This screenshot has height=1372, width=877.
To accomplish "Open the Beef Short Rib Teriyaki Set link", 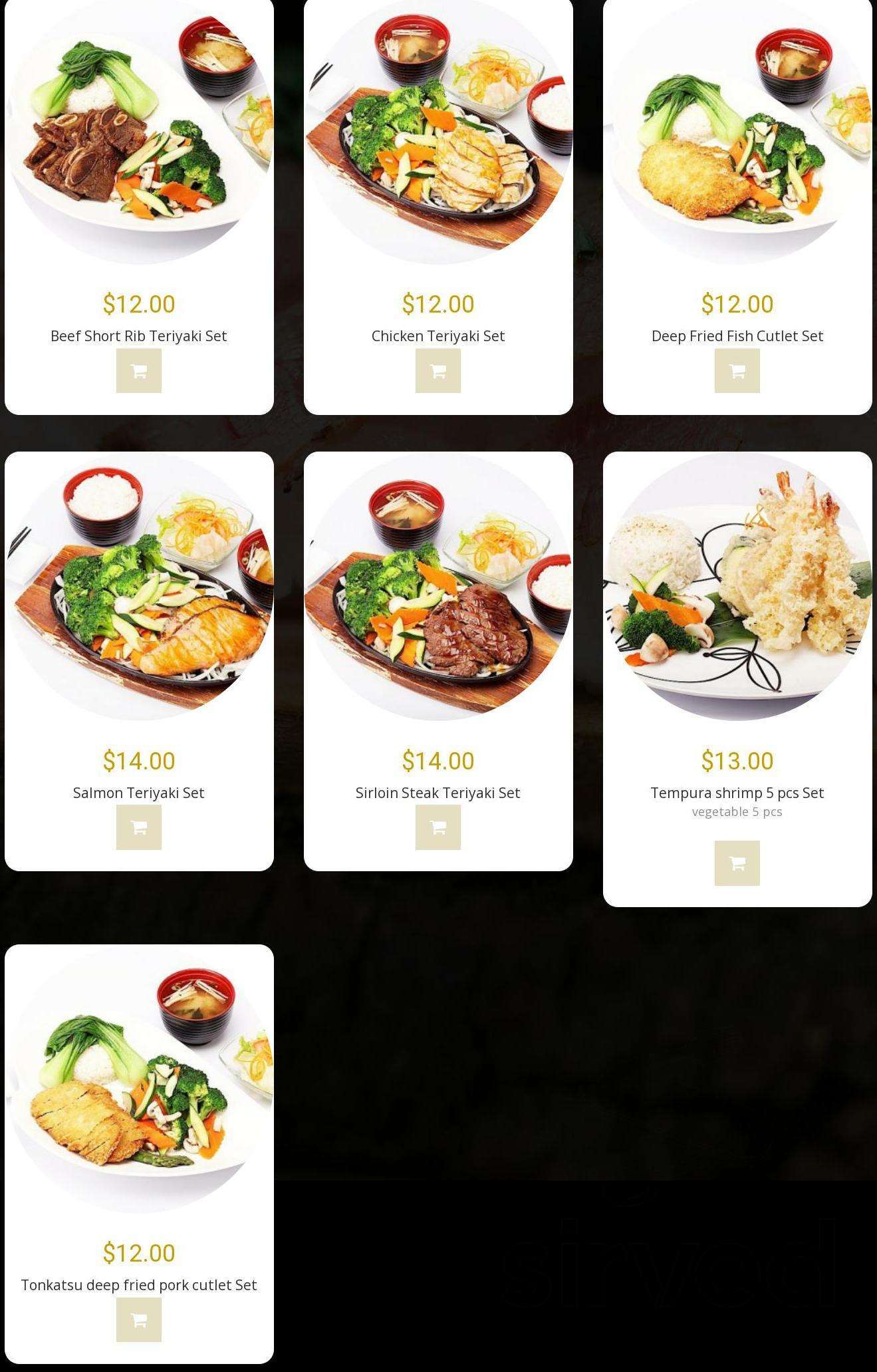I will 138,336.
